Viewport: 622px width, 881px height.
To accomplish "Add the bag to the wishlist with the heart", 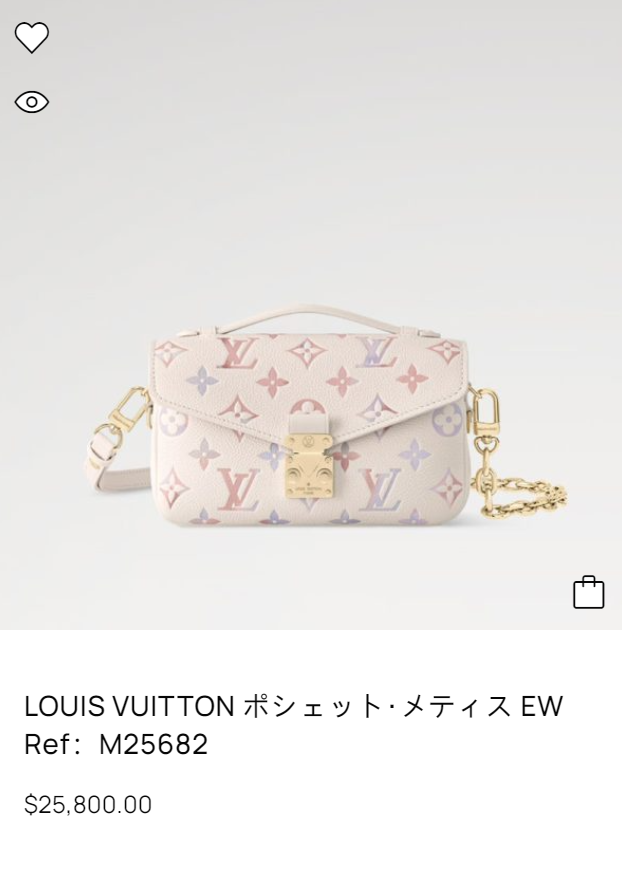I will [31, 37].
